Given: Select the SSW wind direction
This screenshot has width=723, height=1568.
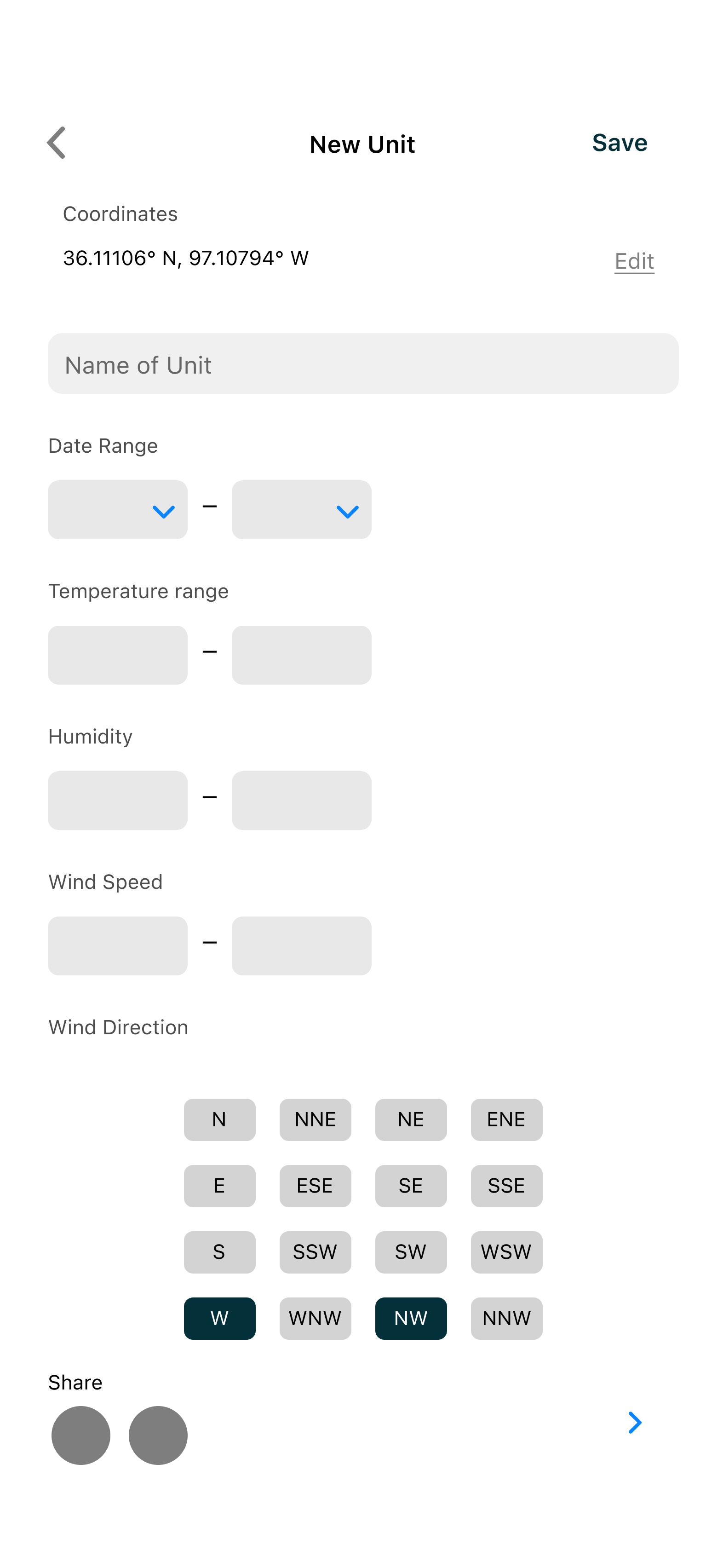Looking at the screenshot, I should [315, 1252].
